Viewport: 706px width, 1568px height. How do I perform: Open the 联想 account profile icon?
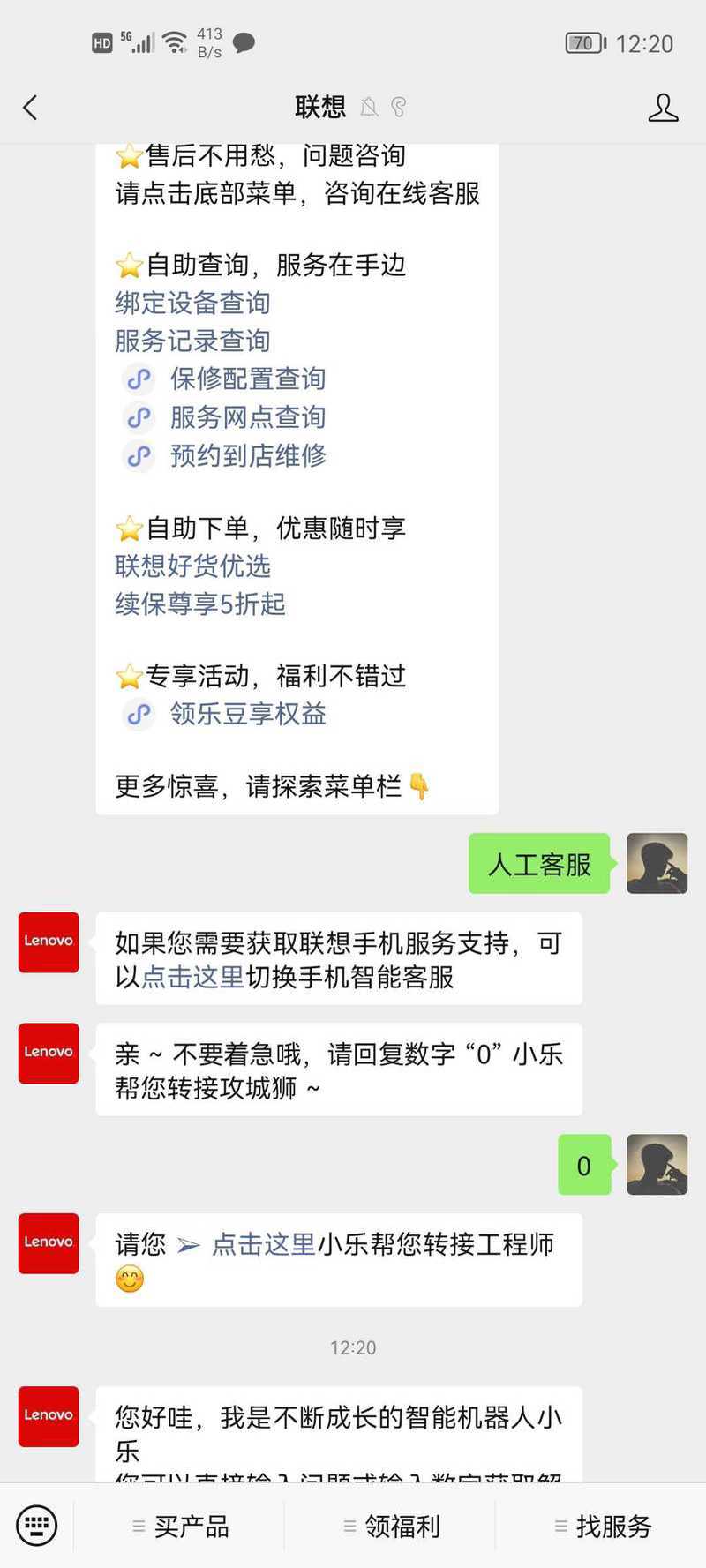(x=663, y=108)
